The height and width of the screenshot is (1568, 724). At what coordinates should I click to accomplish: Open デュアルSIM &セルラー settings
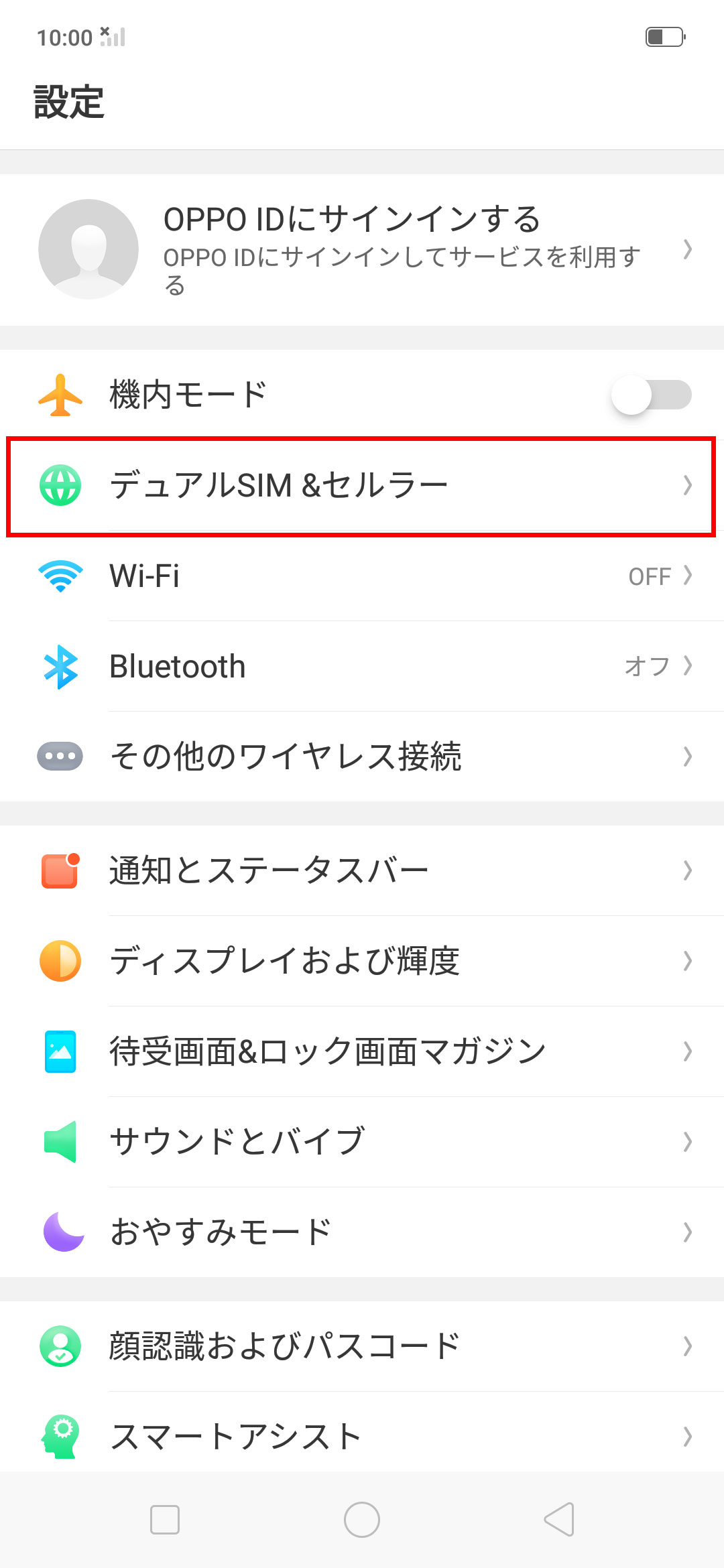click(x=362, y=485)
